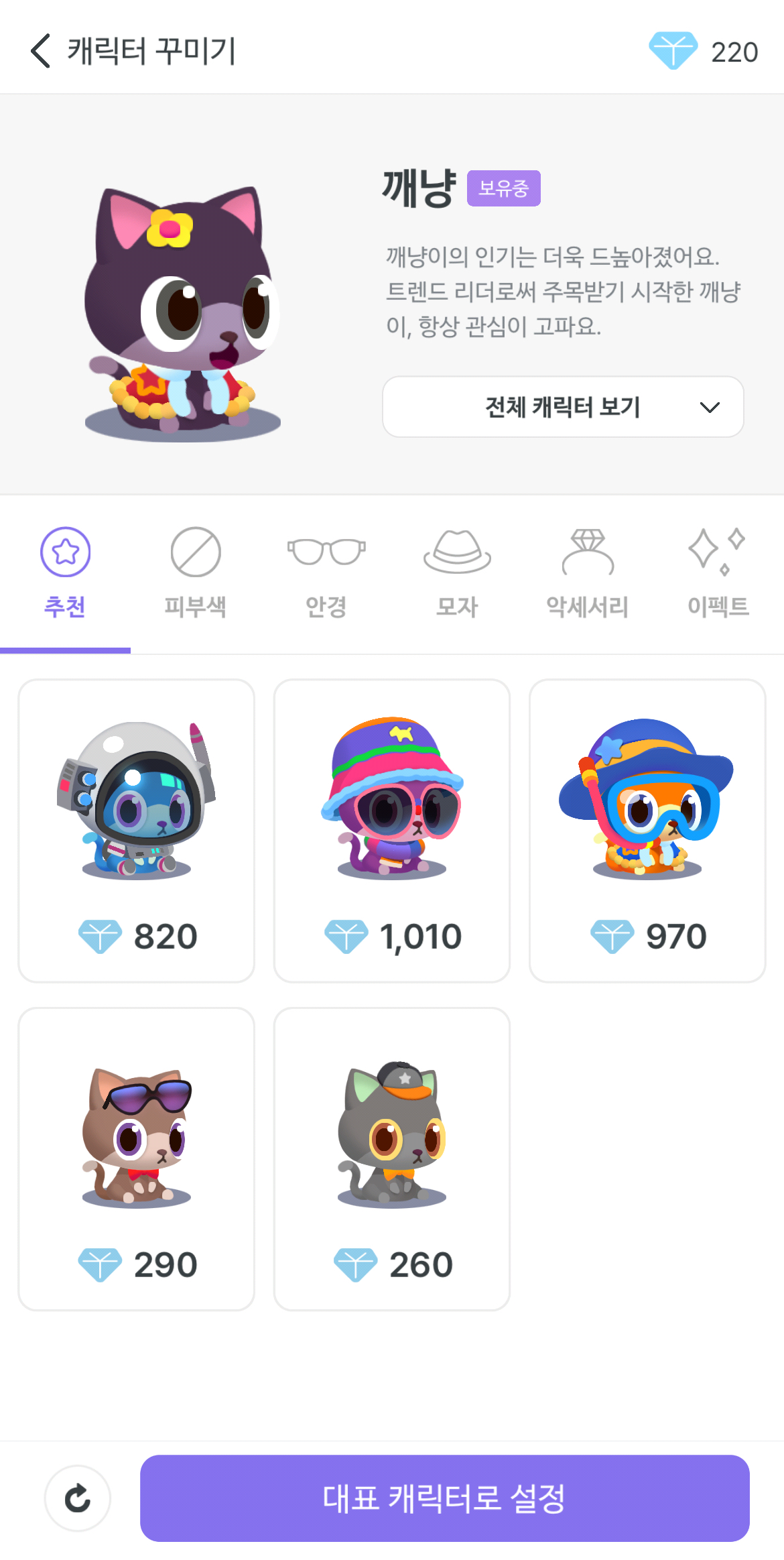Navigate back using the left arrow
Viewport: 784px width, 1560px height.
(x=40, y=50)
